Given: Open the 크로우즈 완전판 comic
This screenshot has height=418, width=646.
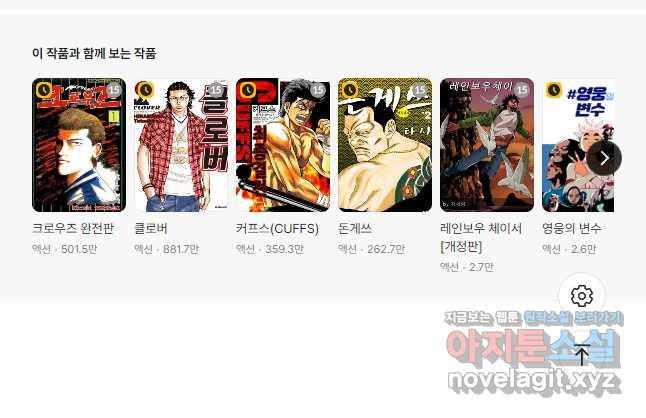Looking at the screenshot, I should [x=79, y=146].
